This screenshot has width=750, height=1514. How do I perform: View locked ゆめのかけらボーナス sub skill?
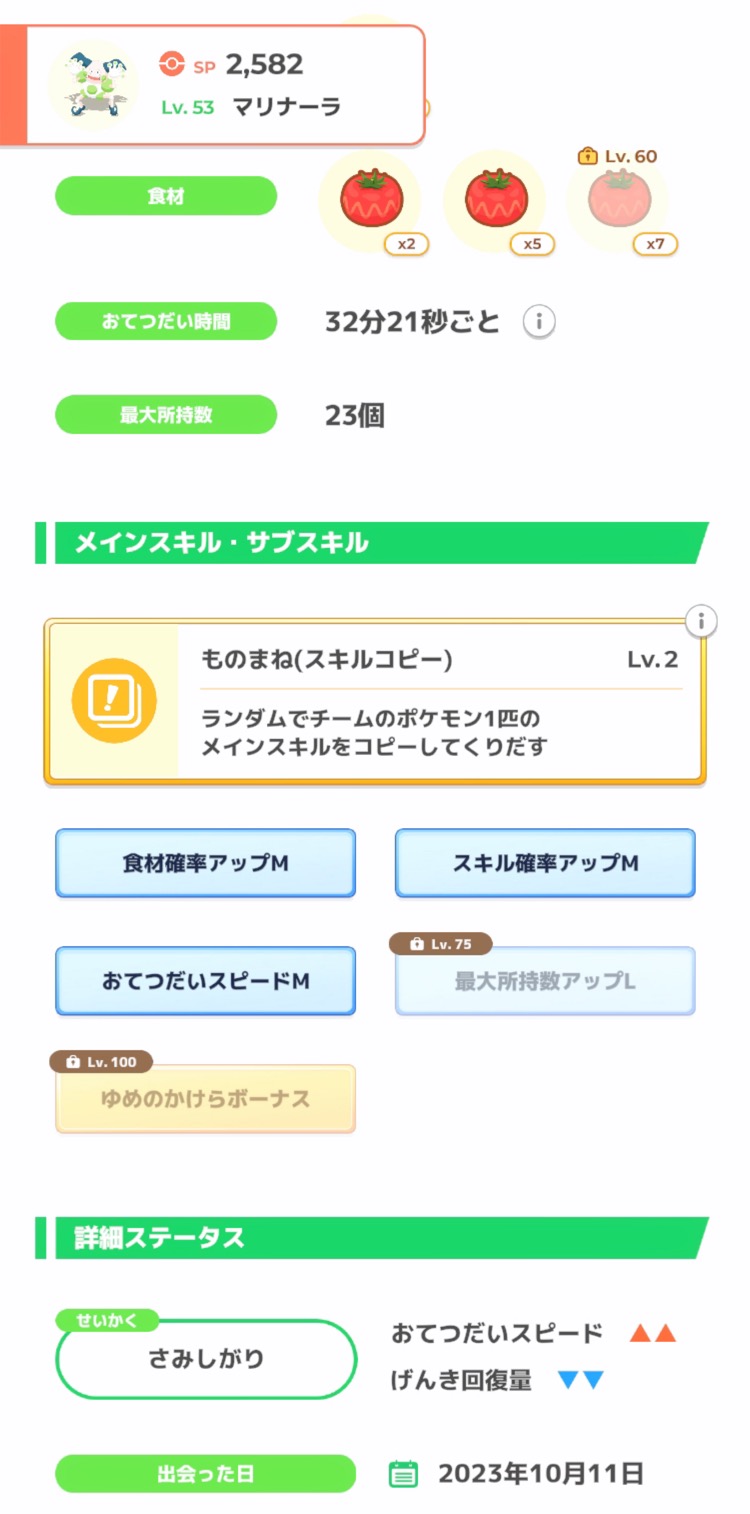coord(205,1099)
